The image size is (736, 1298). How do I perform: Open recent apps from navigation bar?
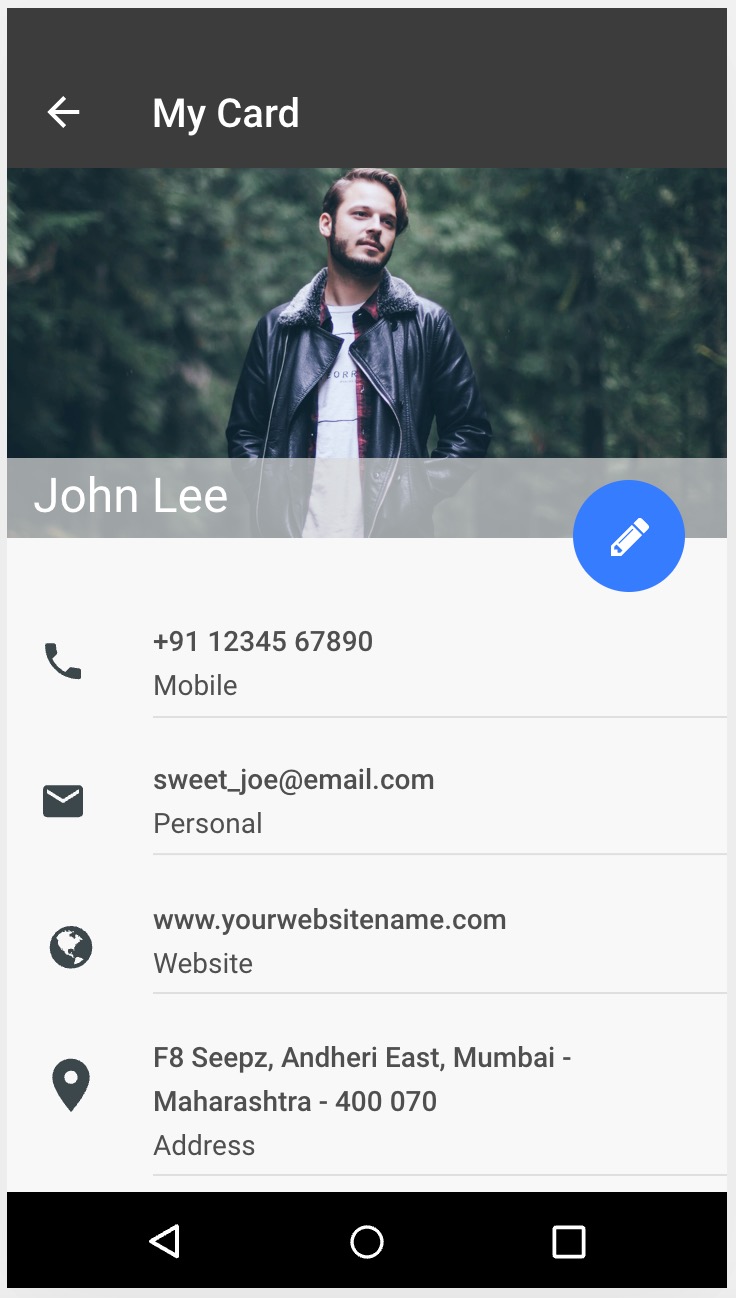[x=569, y=1241]
